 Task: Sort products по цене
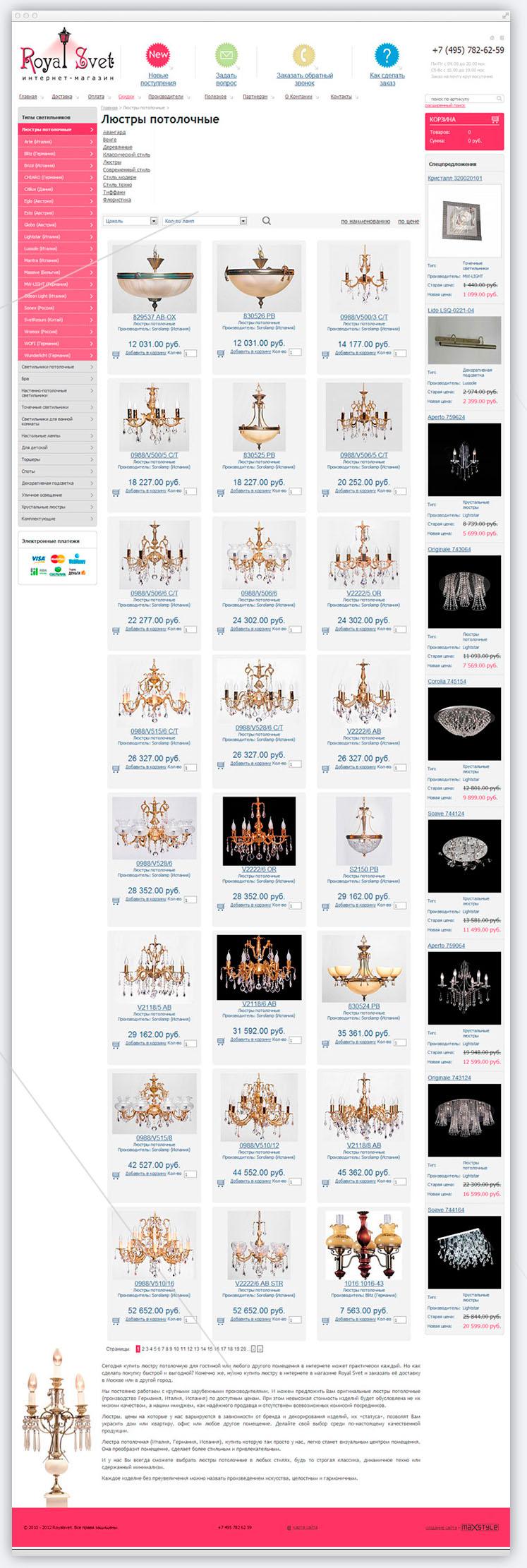click(408, 222)
